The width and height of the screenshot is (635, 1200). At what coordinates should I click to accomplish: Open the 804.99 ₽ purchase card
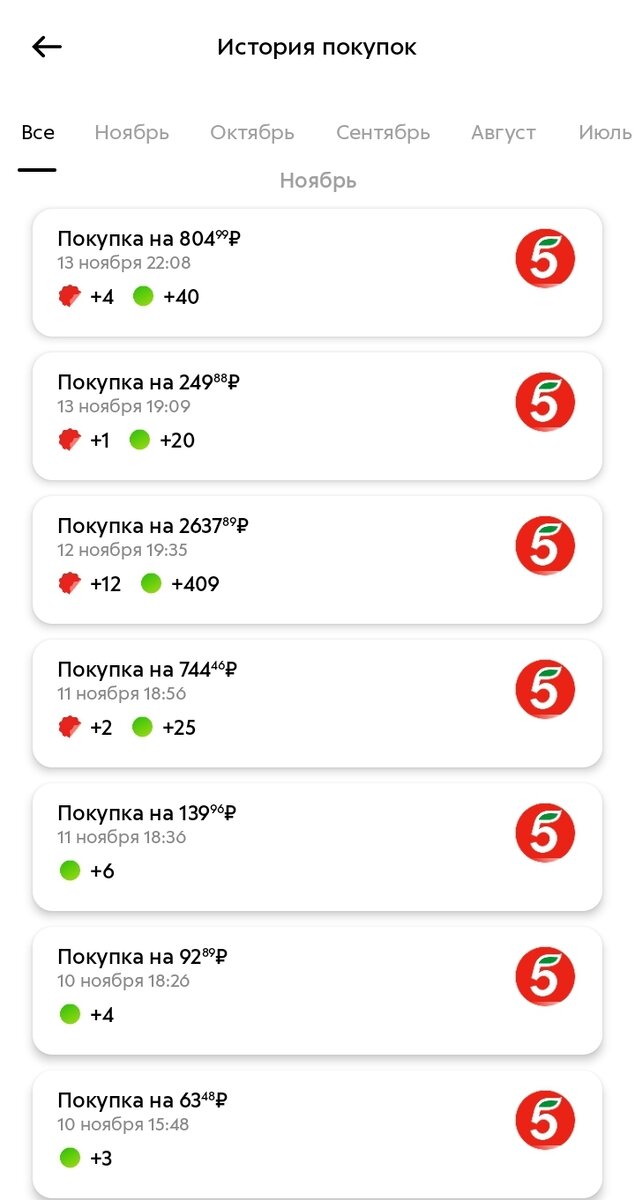317,272
